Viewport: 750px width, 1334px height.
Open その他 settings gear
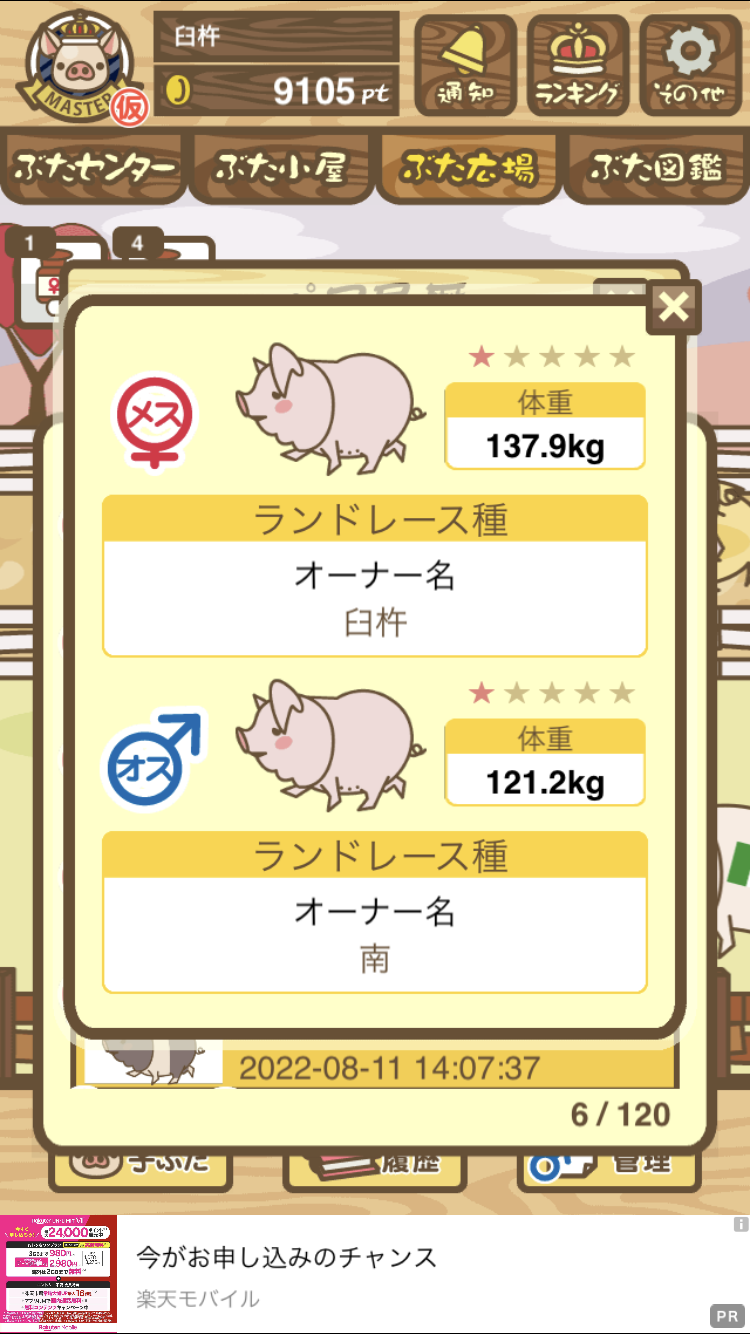click(x=690, y=65)
